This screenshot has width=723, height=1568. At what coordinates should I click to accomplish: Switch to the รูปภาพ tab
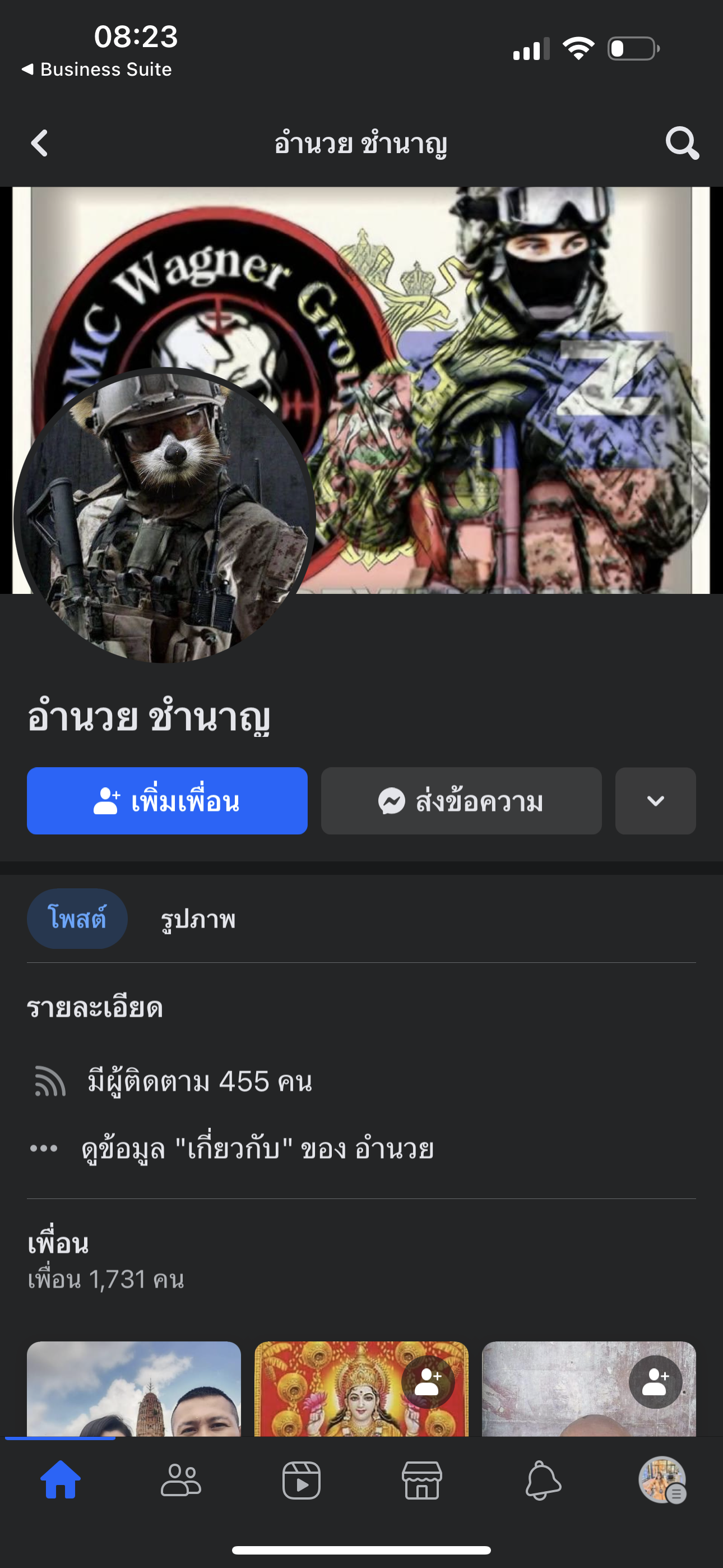(x=198, y=919)
